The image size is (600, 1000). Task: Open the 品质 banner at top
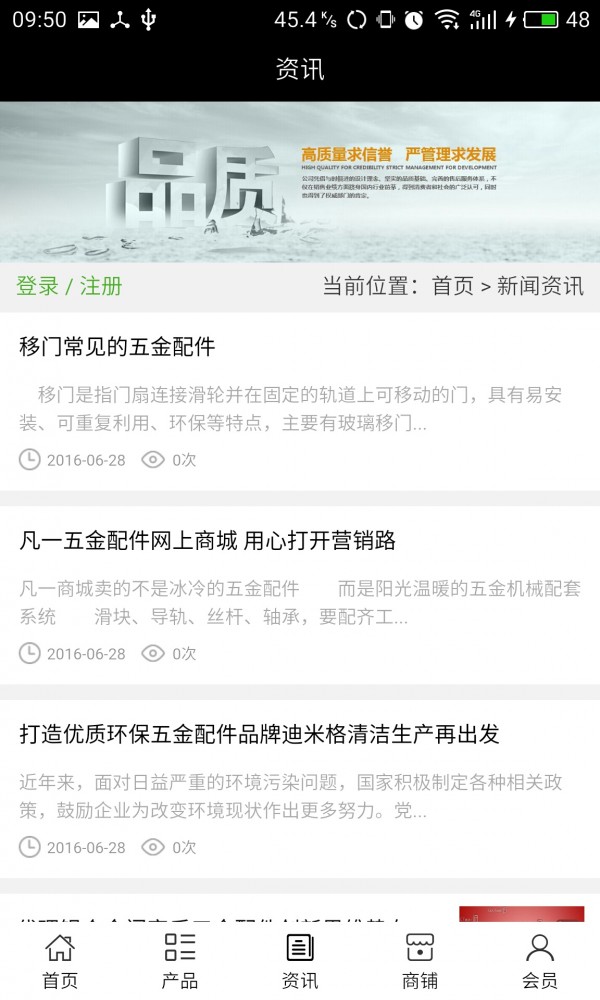point(300,182)
